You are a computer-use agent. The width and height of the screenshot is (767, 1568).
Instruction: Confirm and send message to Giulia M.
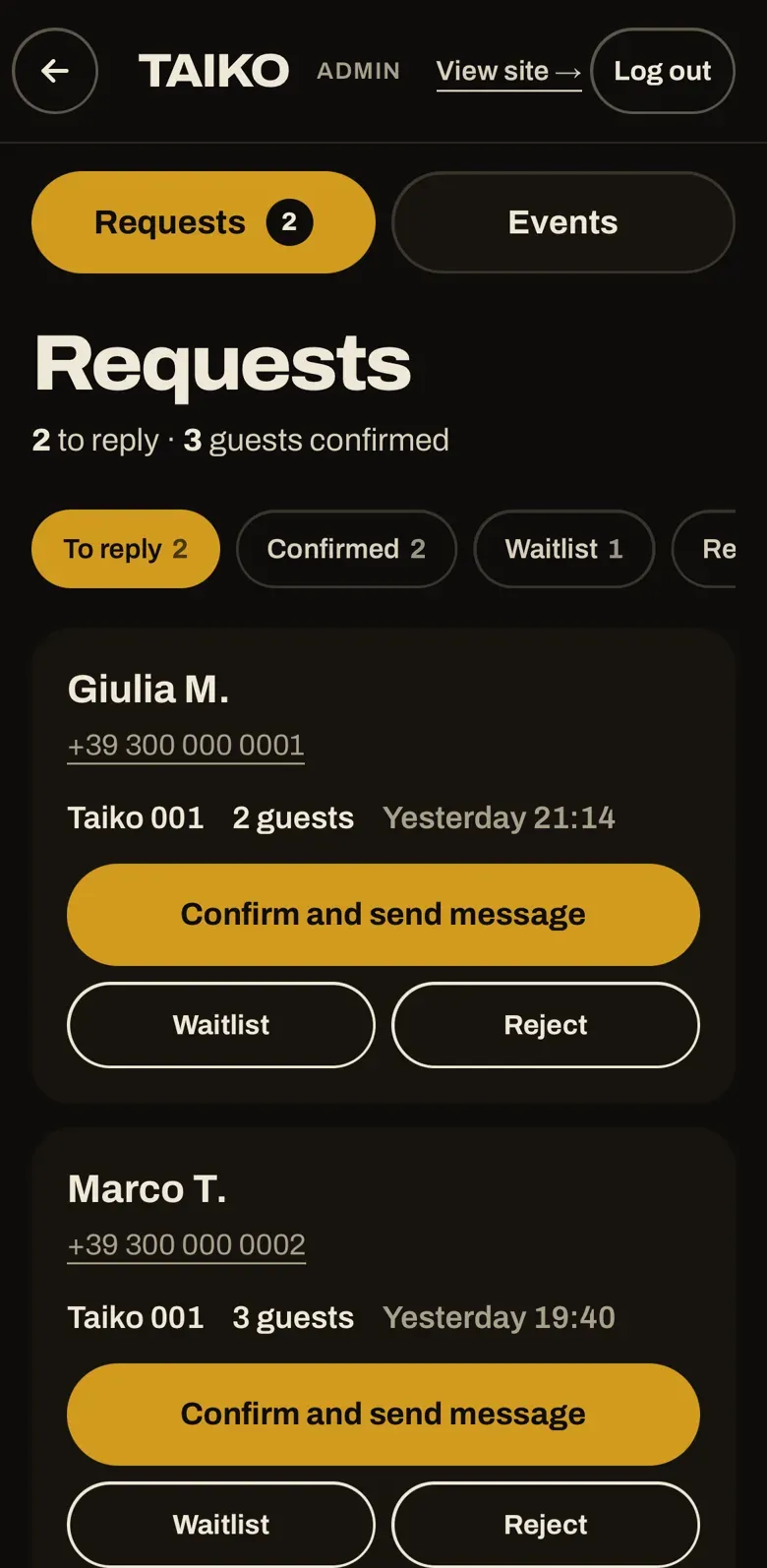(383, 915)
